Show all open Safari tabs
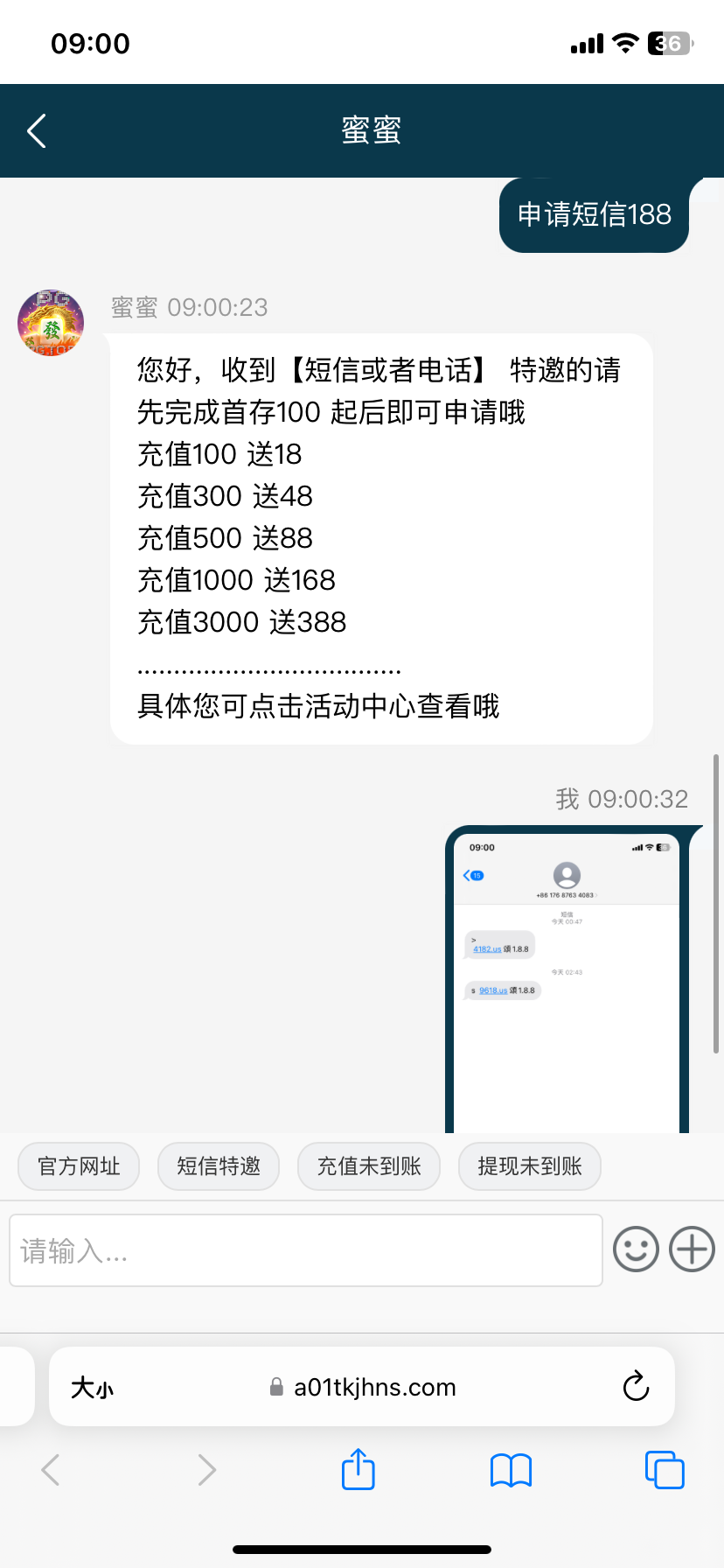Screen dimensions: 724x1568 (664, 1470)
